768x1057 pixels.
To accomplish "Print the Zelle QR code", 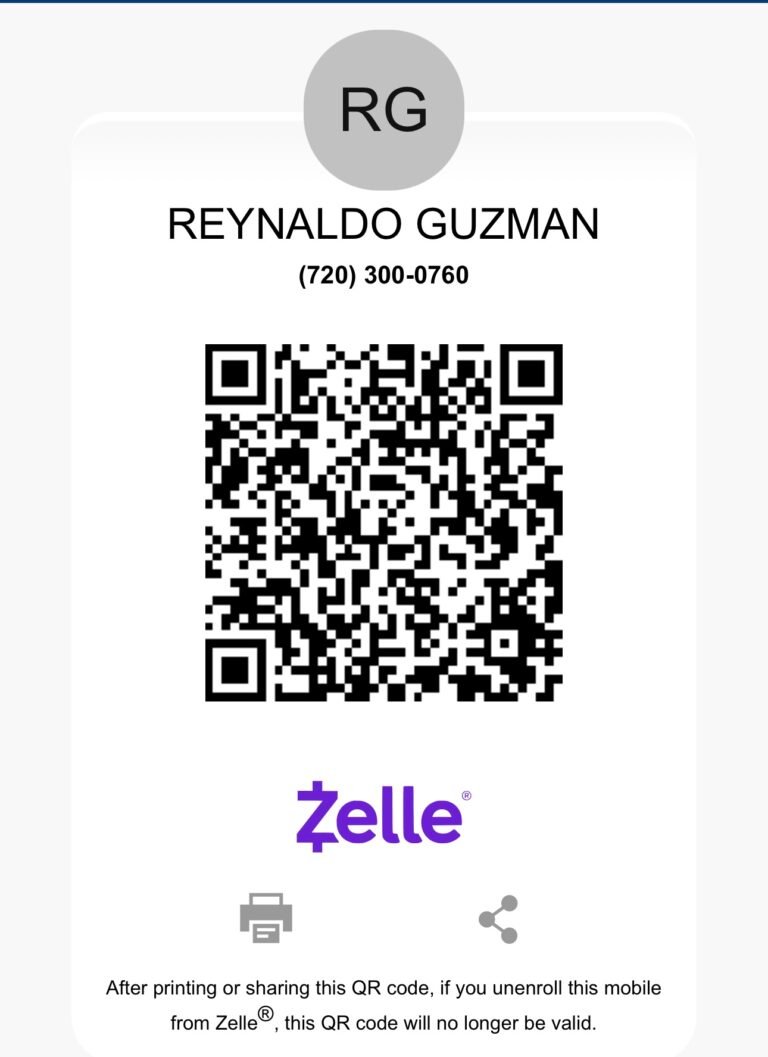I will click(x=266, y=918).
